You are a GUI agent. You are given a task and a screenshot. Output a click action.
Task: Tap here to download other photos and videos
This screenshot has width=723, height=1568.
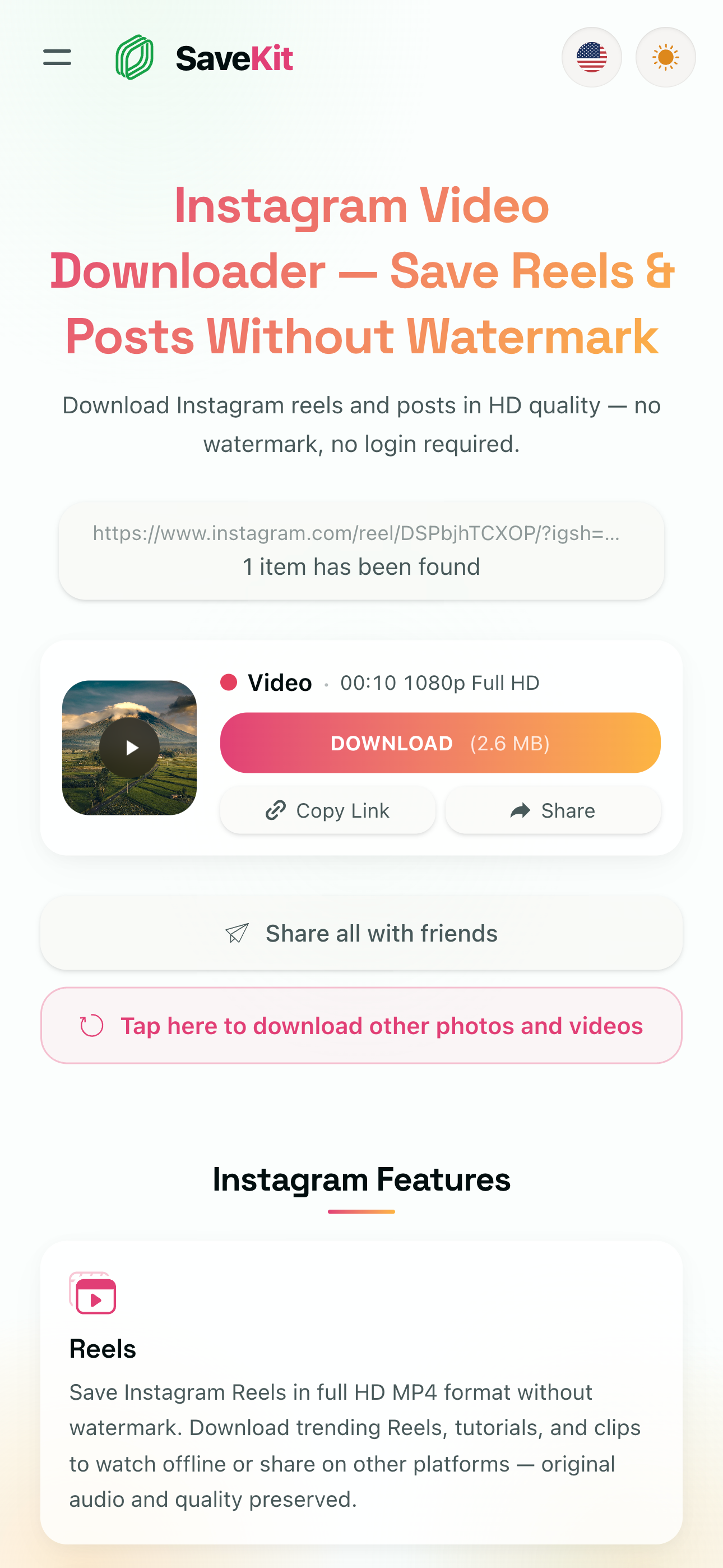coord(361,1025)
